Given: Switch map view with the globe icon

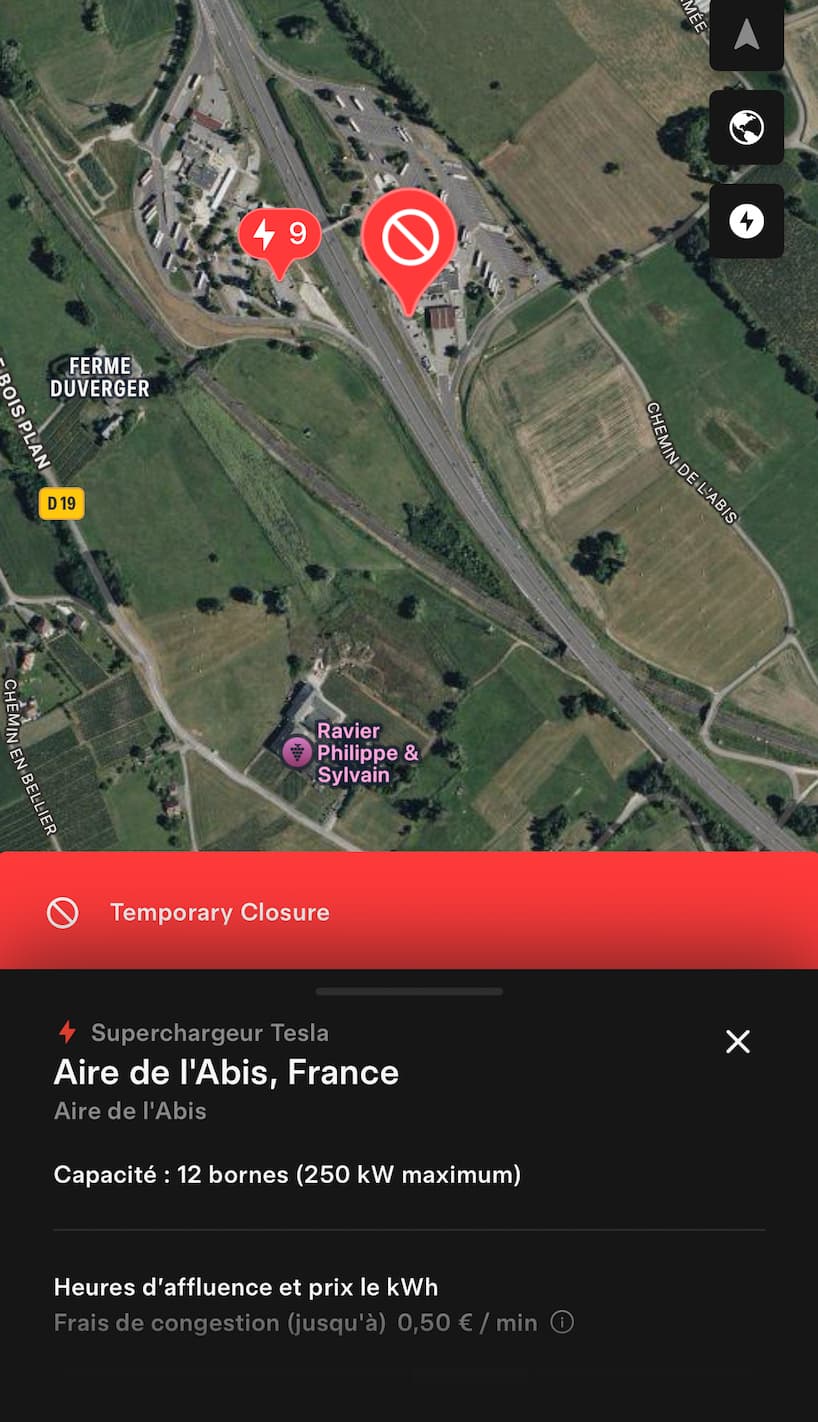Looking at the screenshot, I should 746,127.
